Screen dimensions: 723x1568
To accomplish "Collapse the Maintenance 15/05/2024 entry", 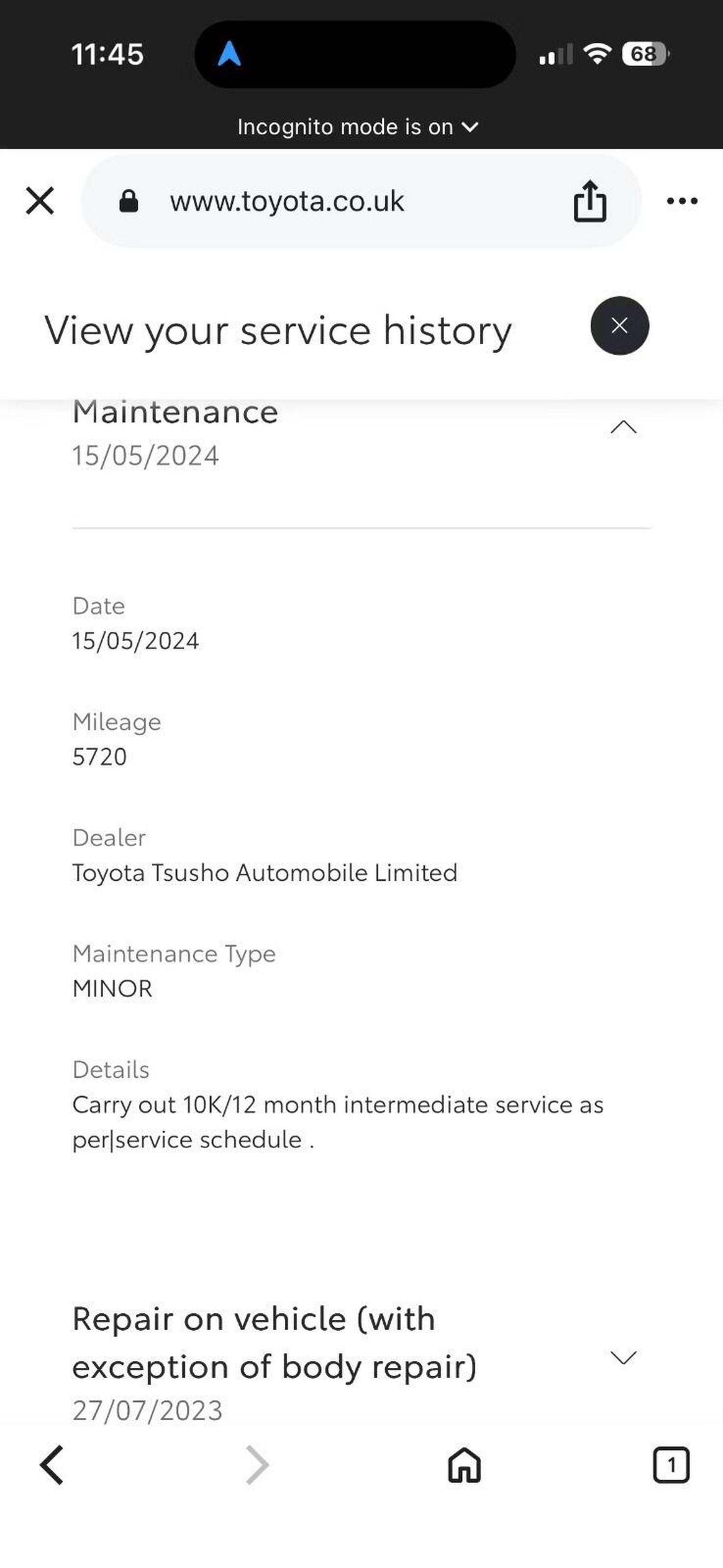I will click(x=623, y=427).
